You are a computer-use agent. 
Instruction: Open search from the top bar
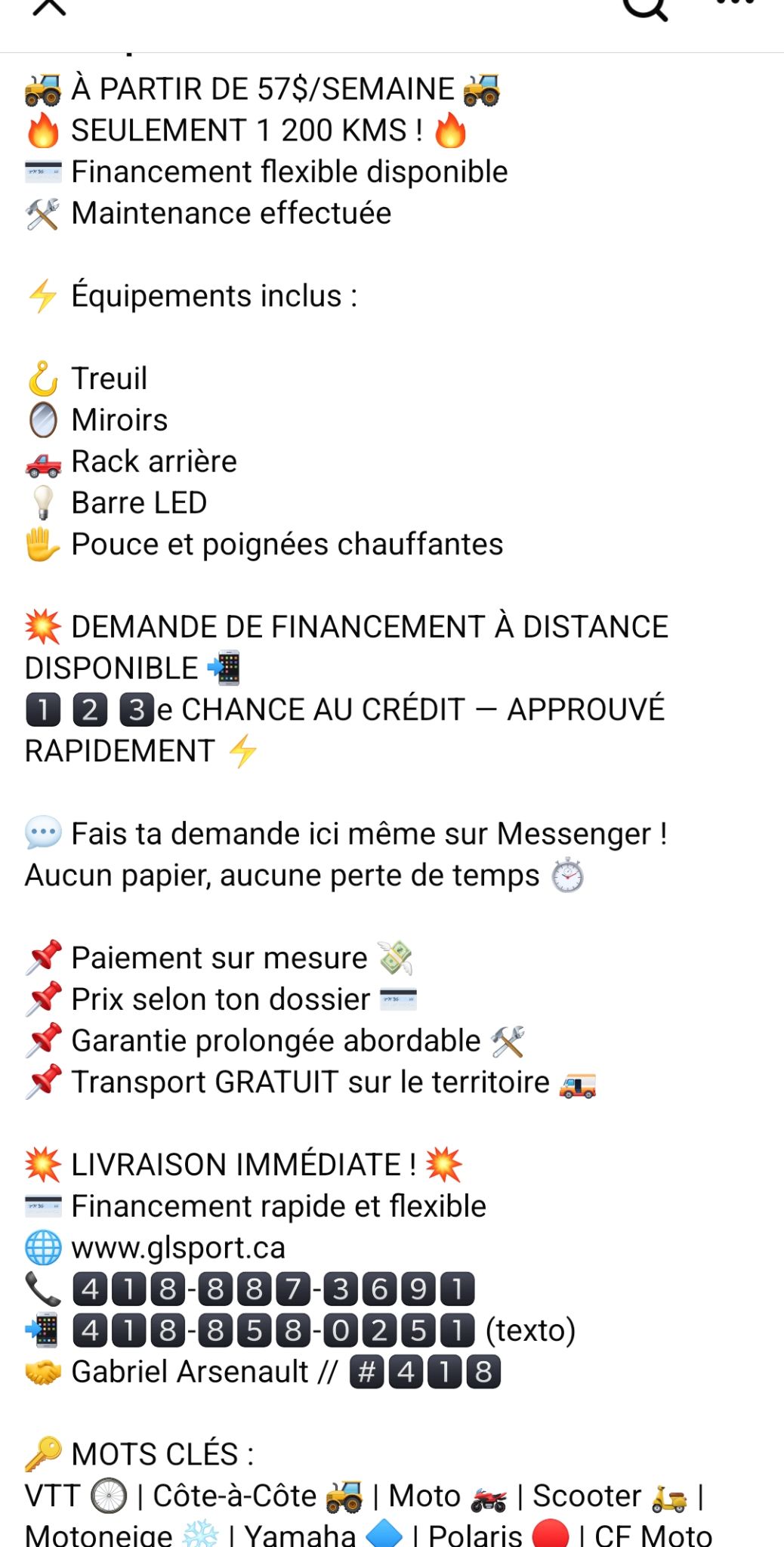(x=646, y=6)
